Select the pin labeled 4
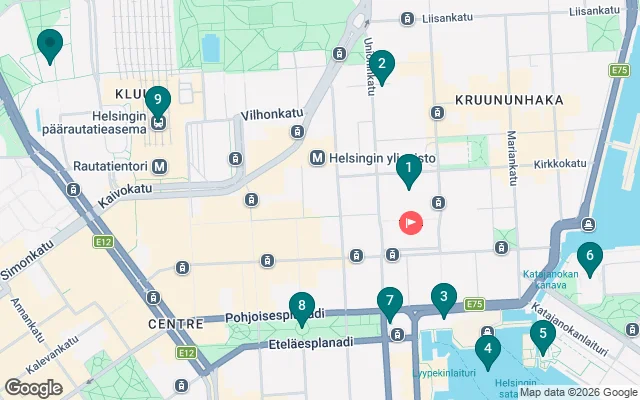This screenshot has height=400, width=640. (487, 351)
